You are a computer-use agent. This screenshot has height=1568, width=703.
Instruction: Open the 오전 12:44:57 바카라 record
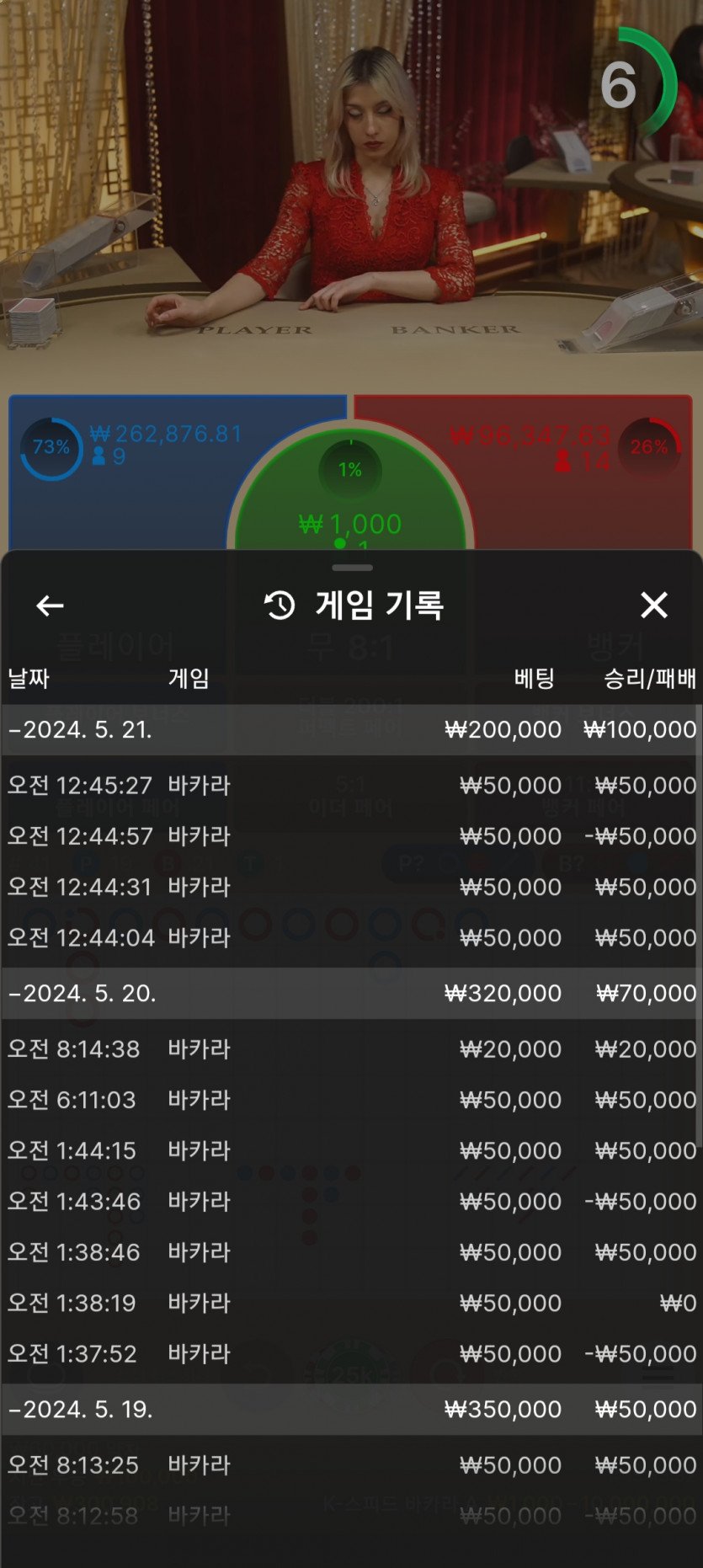click(351, 835)
